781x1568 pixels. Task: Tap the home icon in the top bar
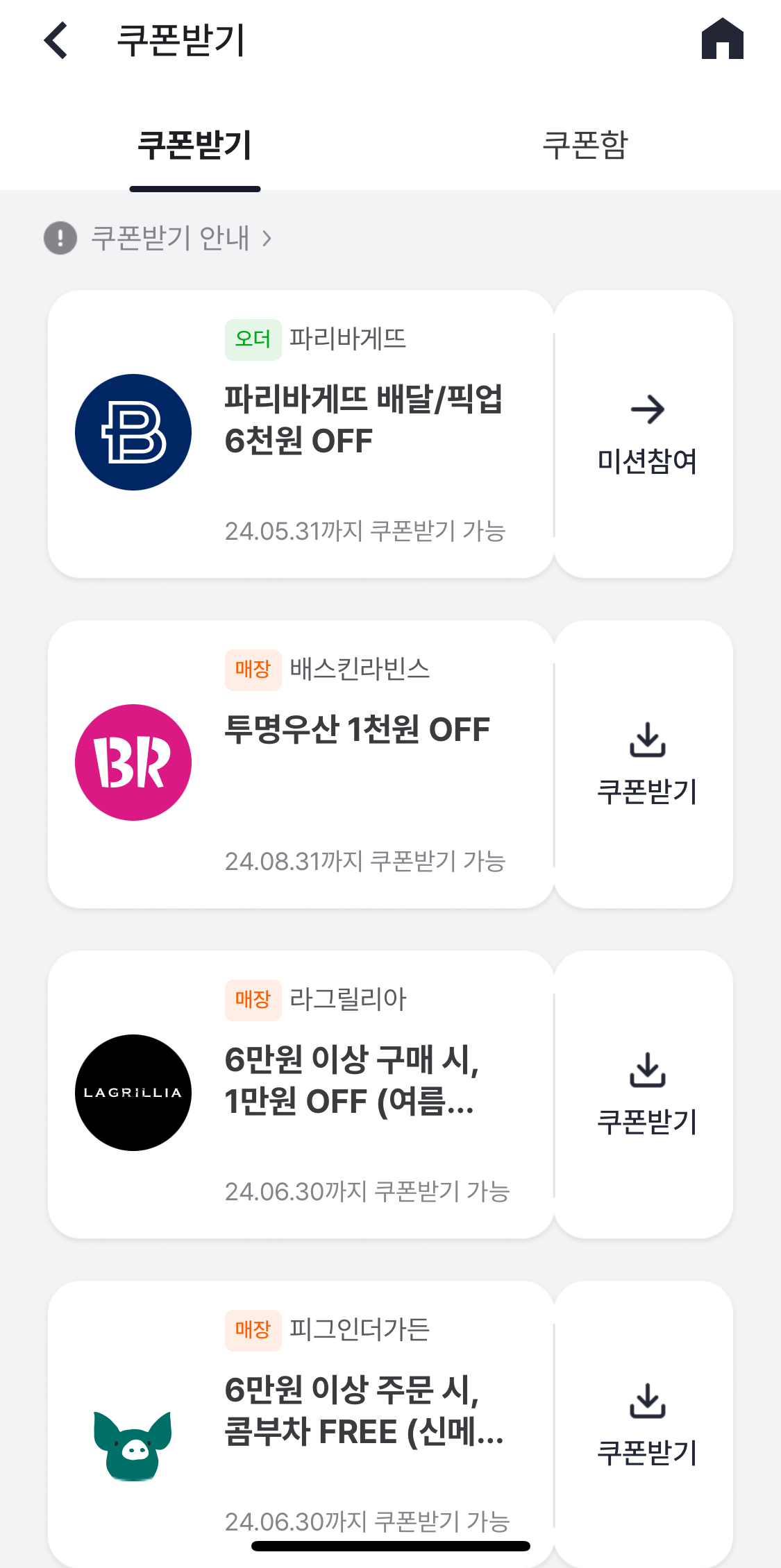(x=725, y=40)
